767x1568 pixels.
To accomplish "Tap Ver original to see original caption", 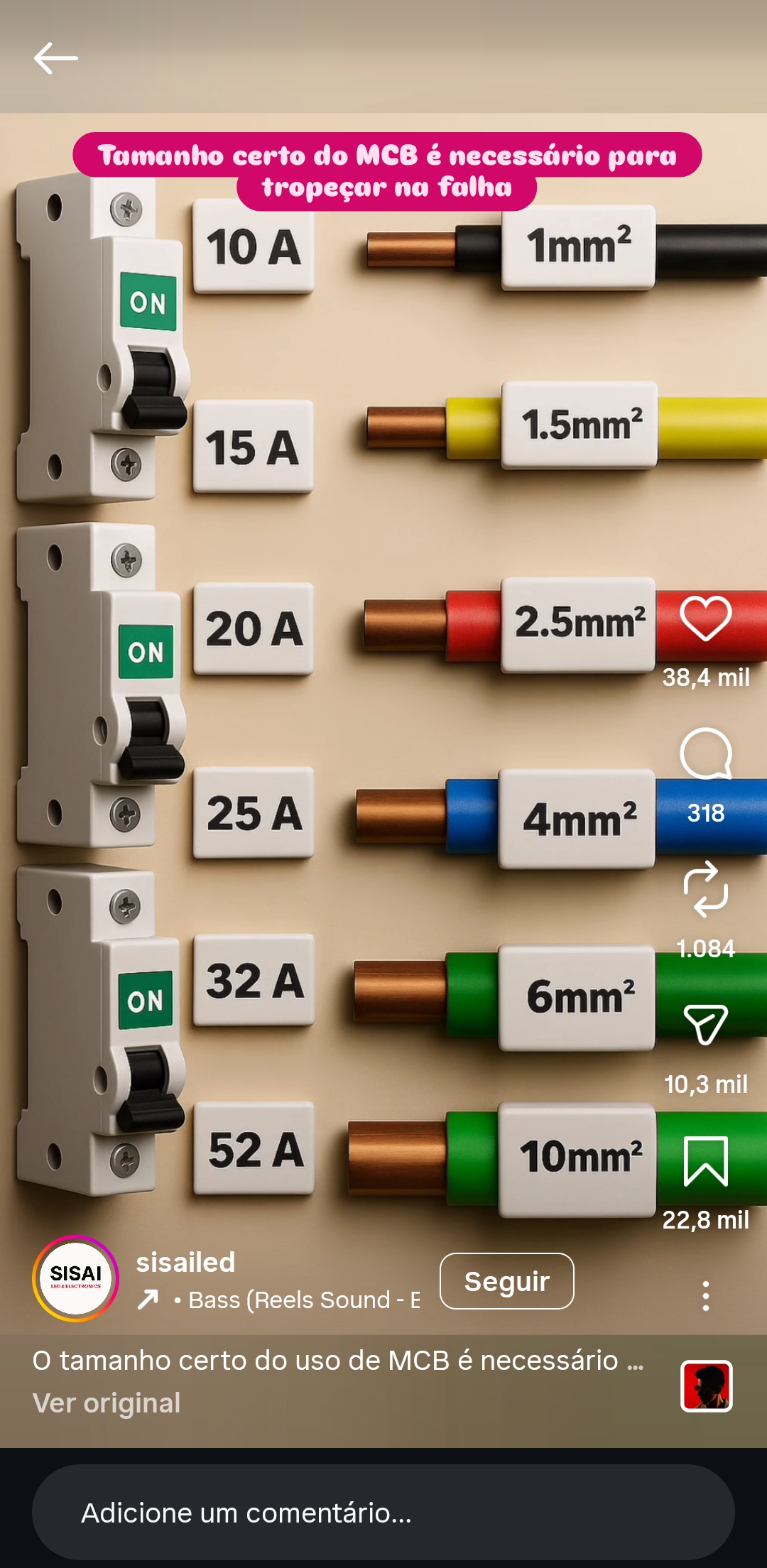I will pos(107,1403).
